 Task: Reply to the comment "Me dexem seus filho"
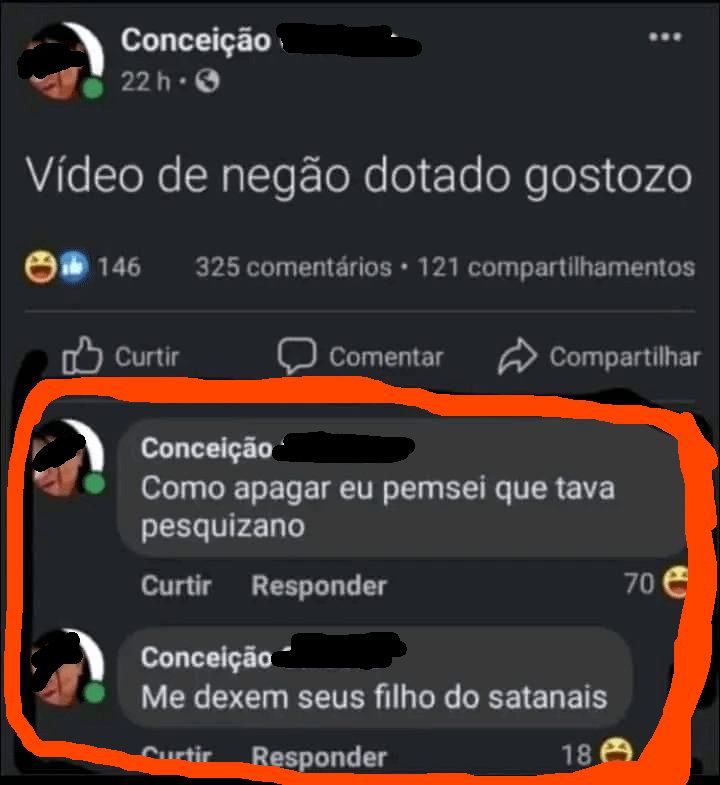[x=318, y=756]
